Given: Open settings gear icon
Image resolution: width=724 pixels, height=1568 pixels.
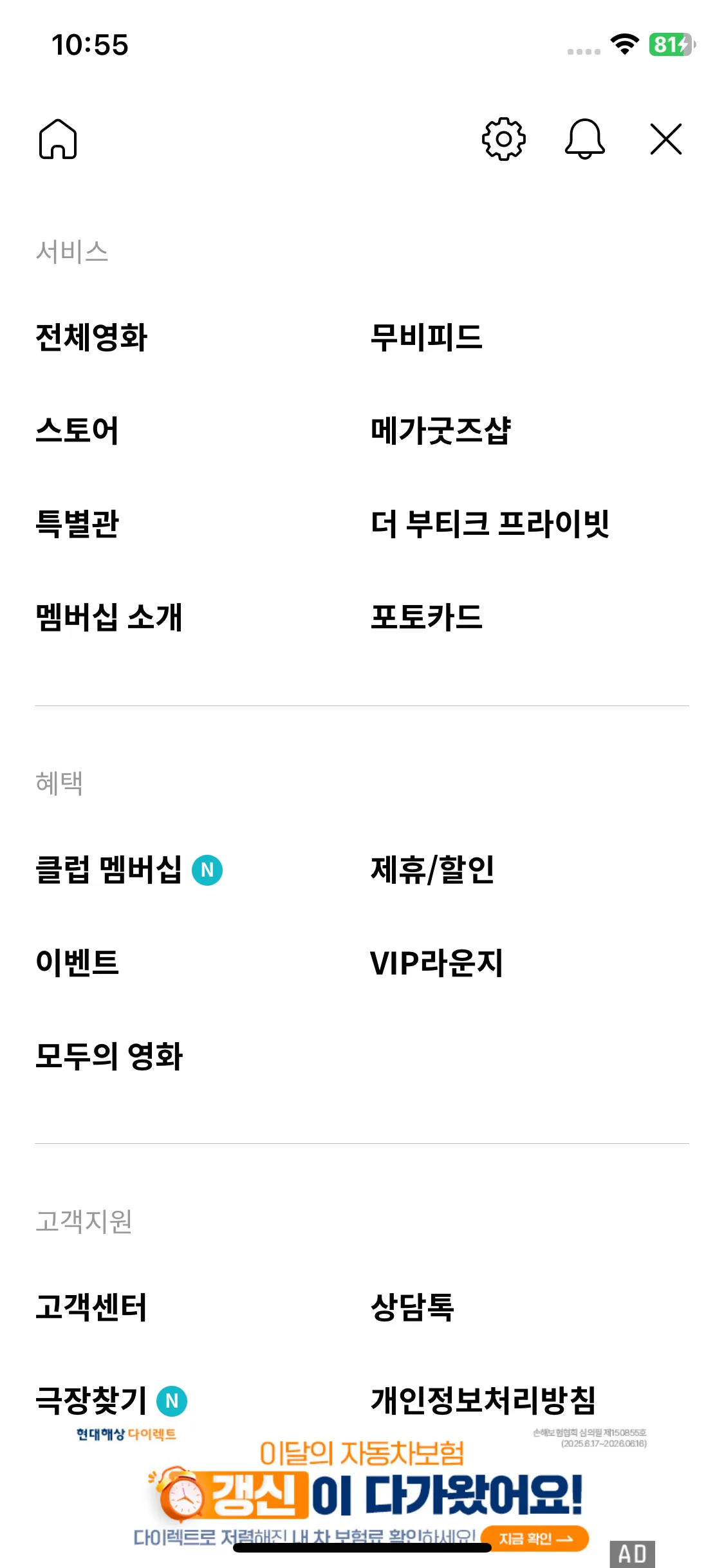Looking at the screenshot, I should point(504,139).
